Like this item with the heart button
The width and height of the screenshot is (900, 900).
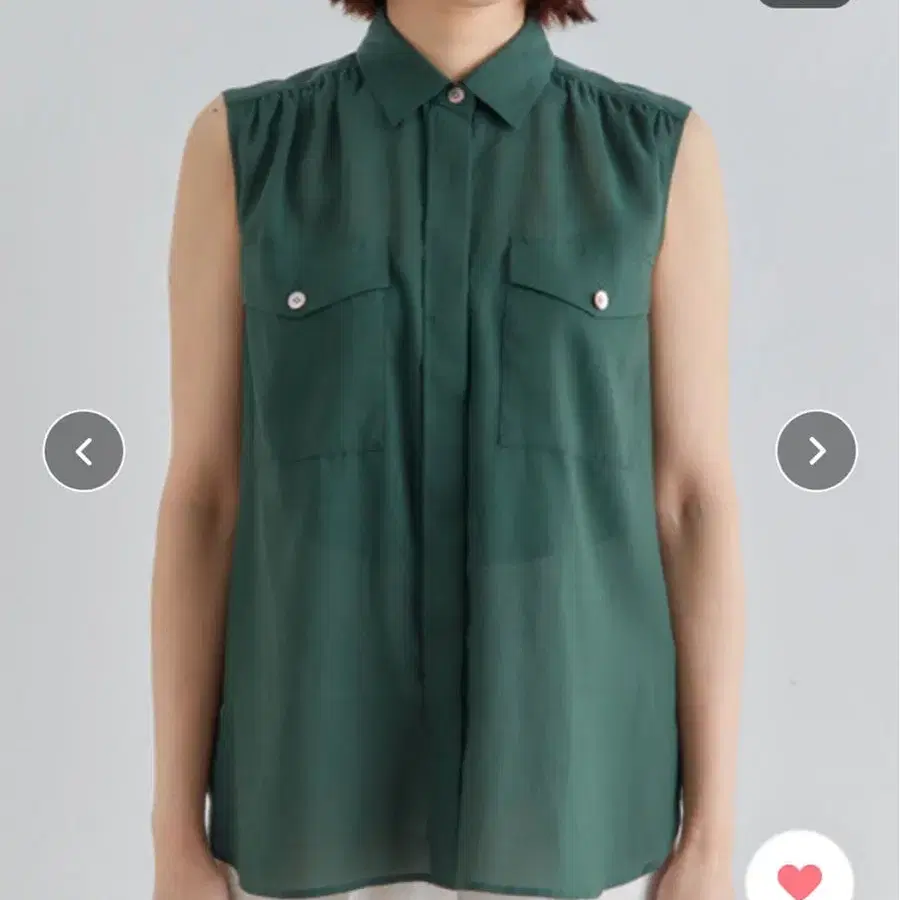tap(799, 878)
